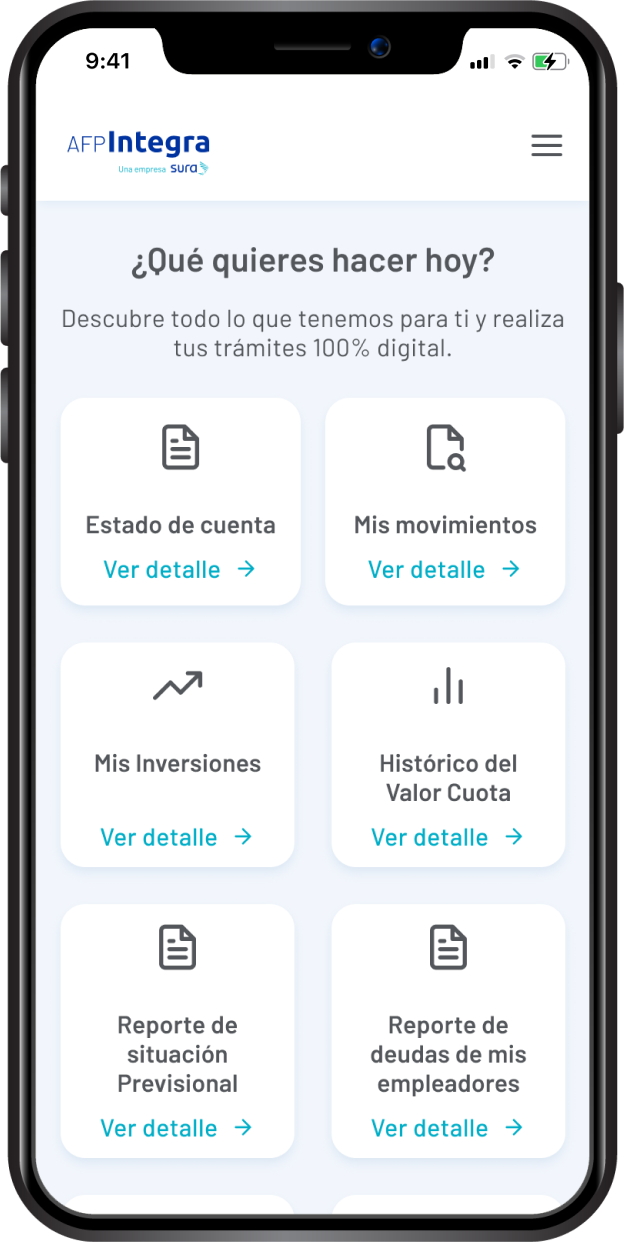The height and width of the screenshot is (1242, 624).
Task: View details for Estado de cuenta
Action: 179,570
